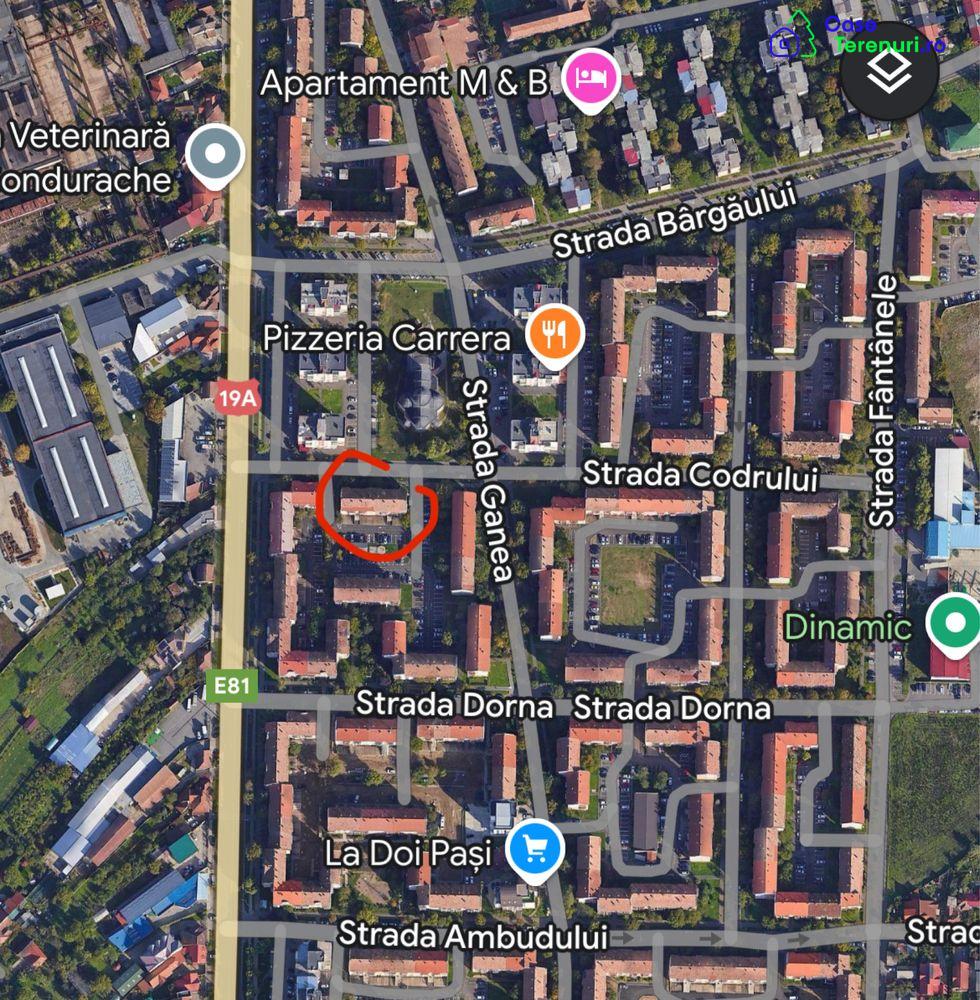The image size is (980, 1000).
Task: Tap the Pizzeria Carrera restaurant pin
Action: 556,332
